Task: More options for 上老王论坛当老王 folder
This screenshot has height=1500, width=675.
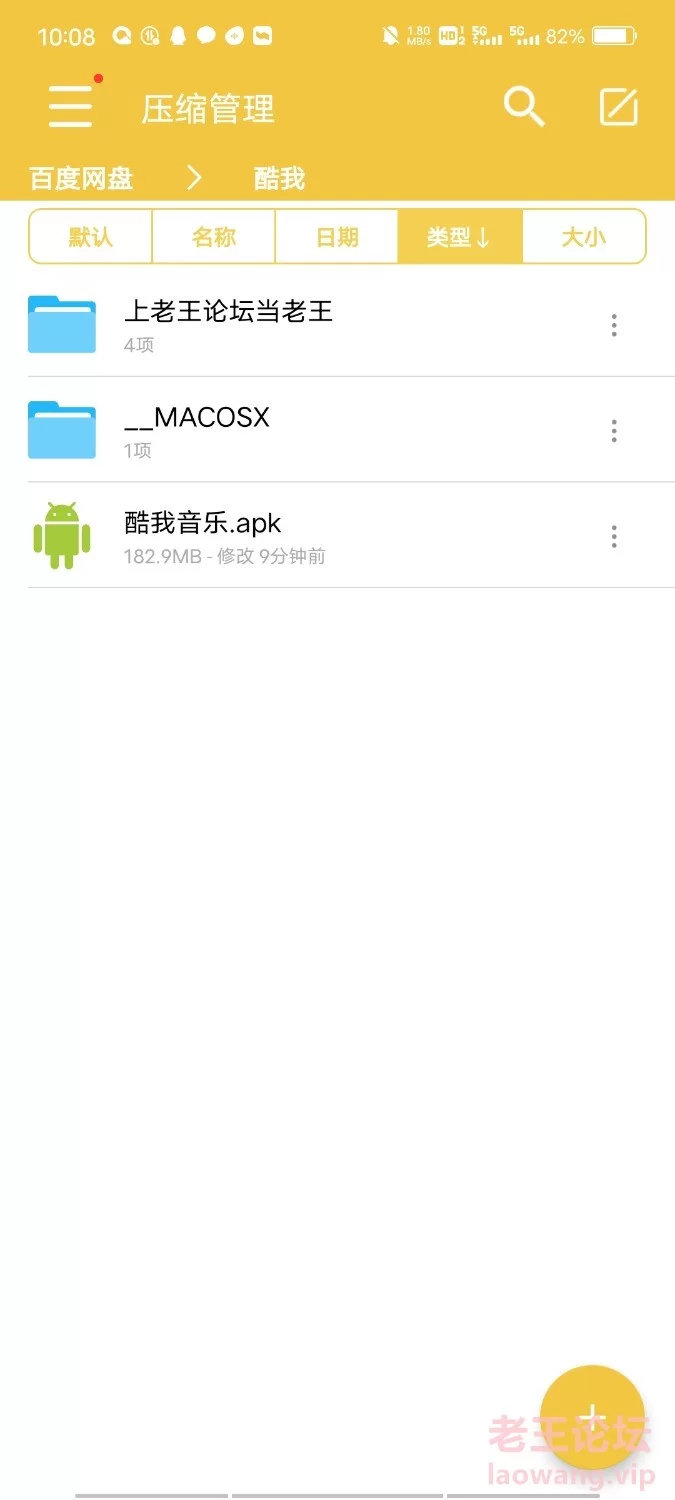Action: (x=614, y=325)
